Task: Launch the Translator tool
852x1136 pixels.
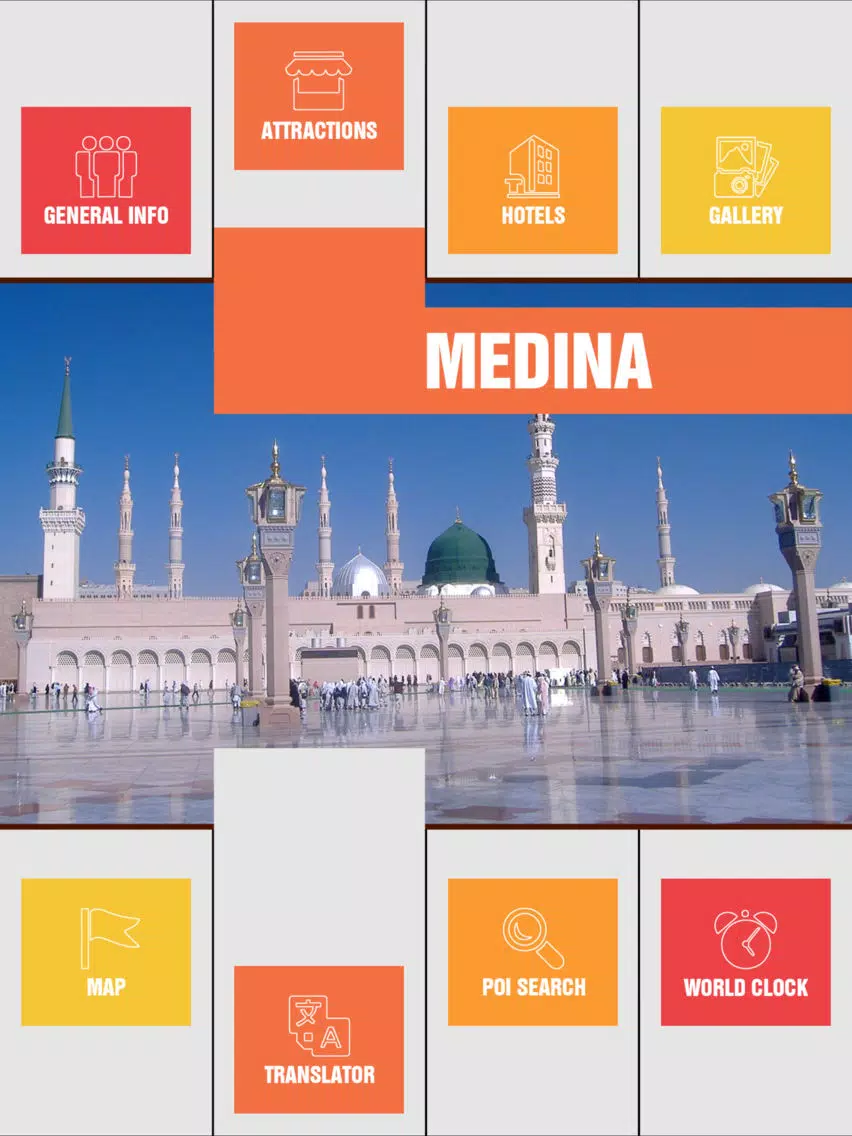Action: [319, 1039]
